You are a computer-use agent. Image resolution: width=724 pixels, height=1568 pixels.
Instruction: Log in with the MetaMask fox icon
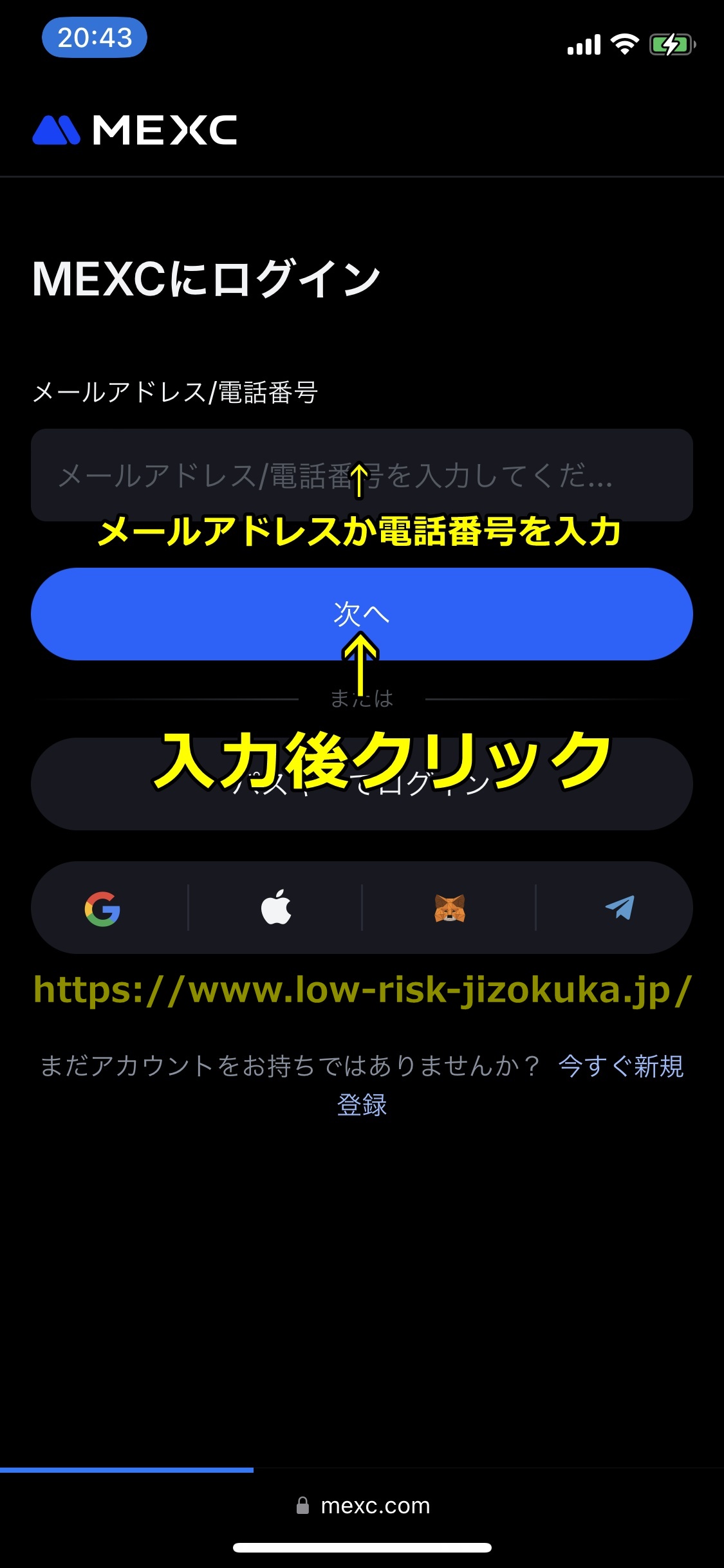pyautogui.click(x=449, y=908)
